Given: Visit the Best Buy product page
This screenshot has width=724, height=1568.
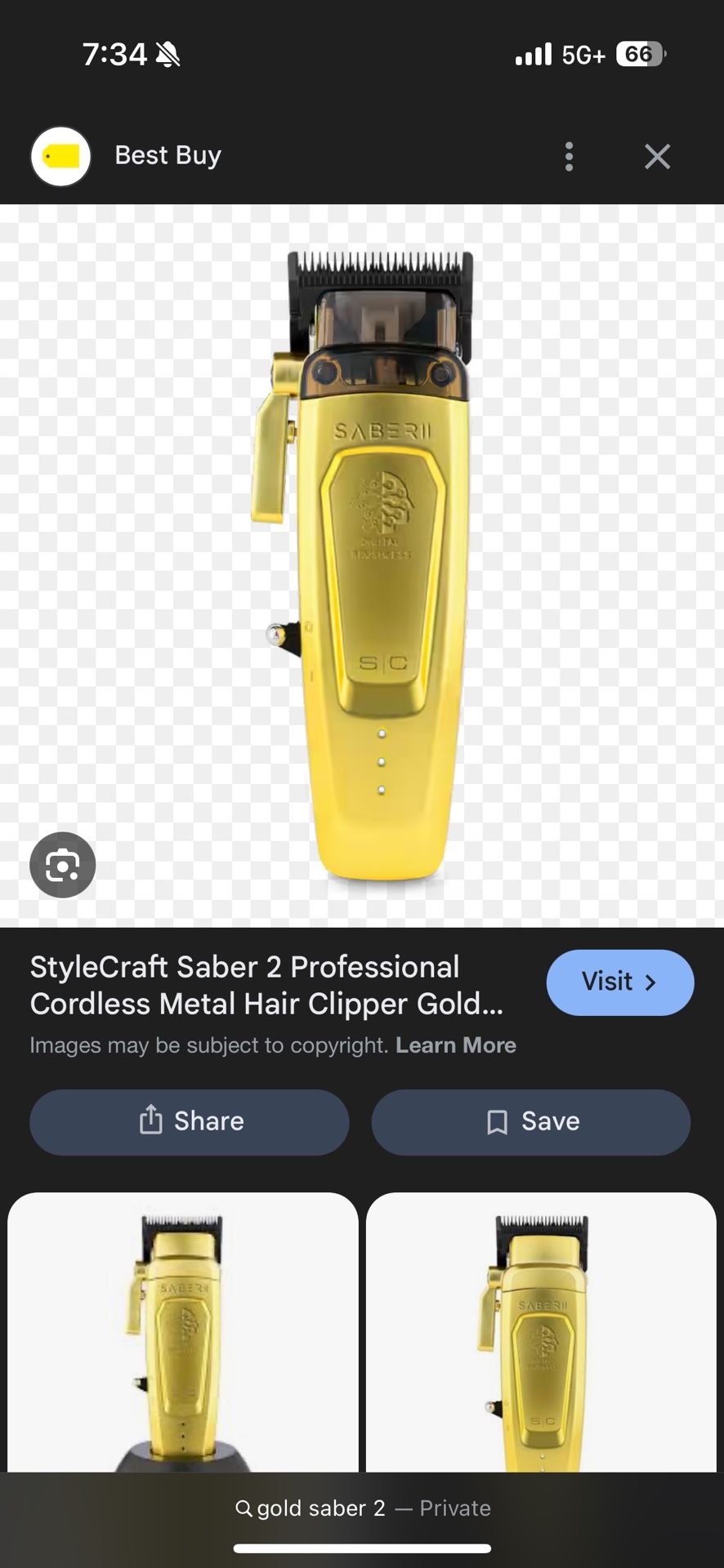Looking at the screenshot, I should point(619,982).
